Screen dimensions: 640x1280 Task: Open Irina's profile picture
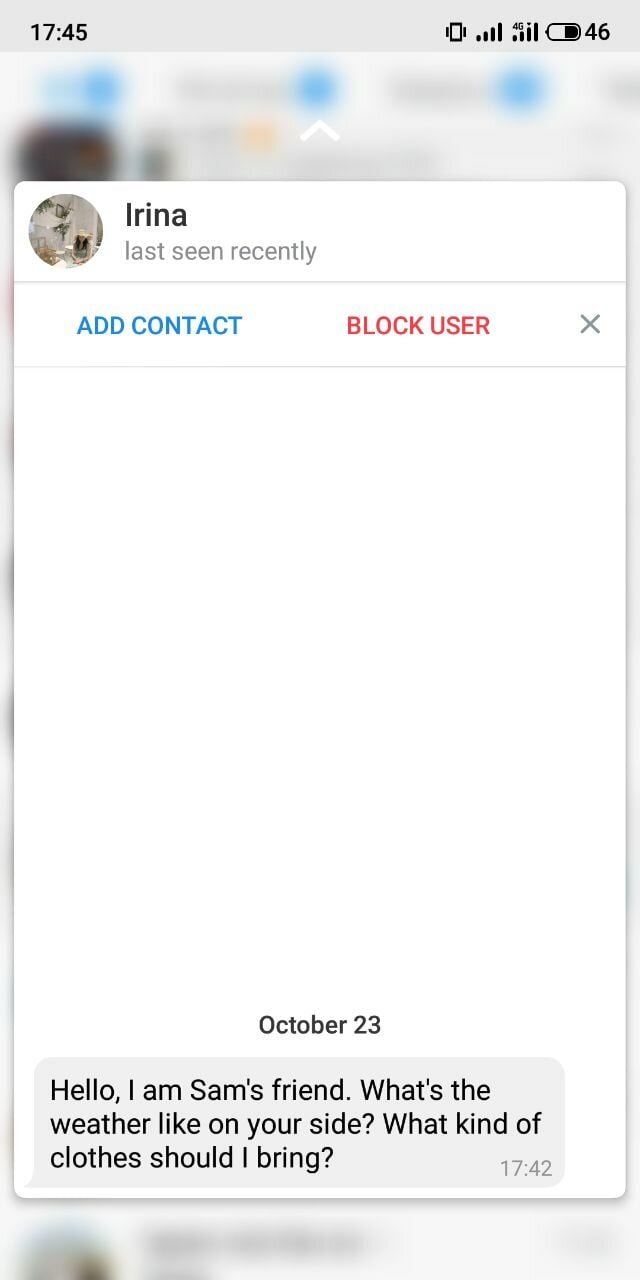(66, 231)
